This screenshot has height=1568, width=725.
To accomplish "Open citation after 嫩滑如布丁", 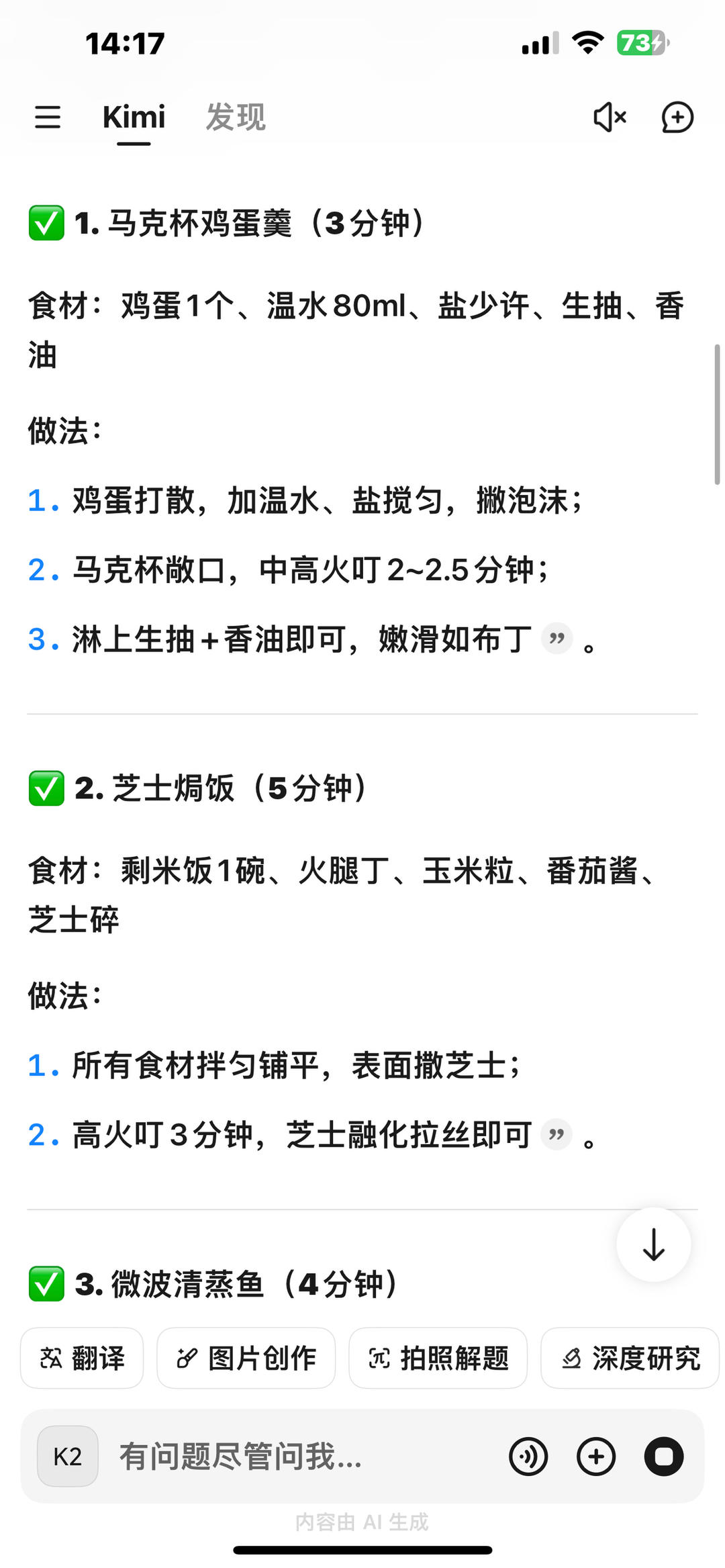I will 557,639.
